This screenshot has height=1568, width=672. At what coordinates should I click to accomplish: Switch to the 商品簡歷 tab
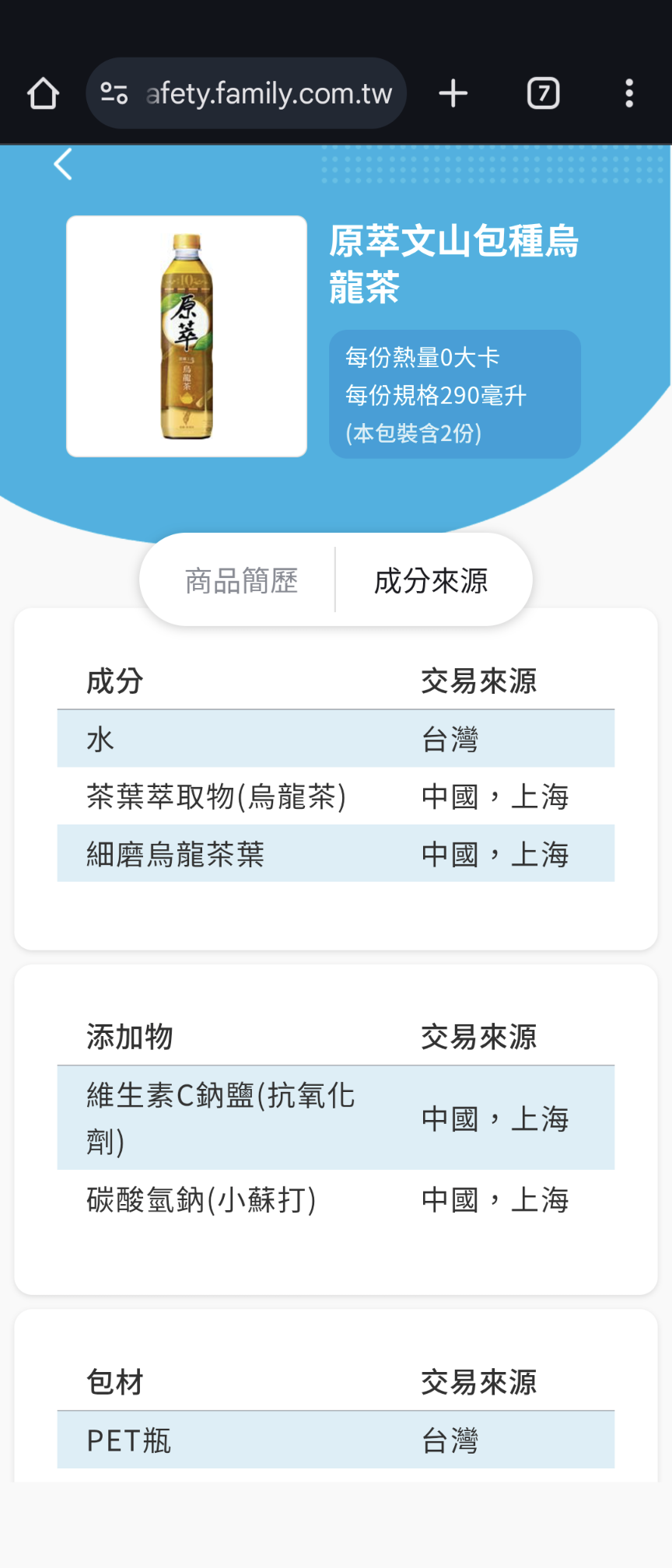tap(241, 581)
